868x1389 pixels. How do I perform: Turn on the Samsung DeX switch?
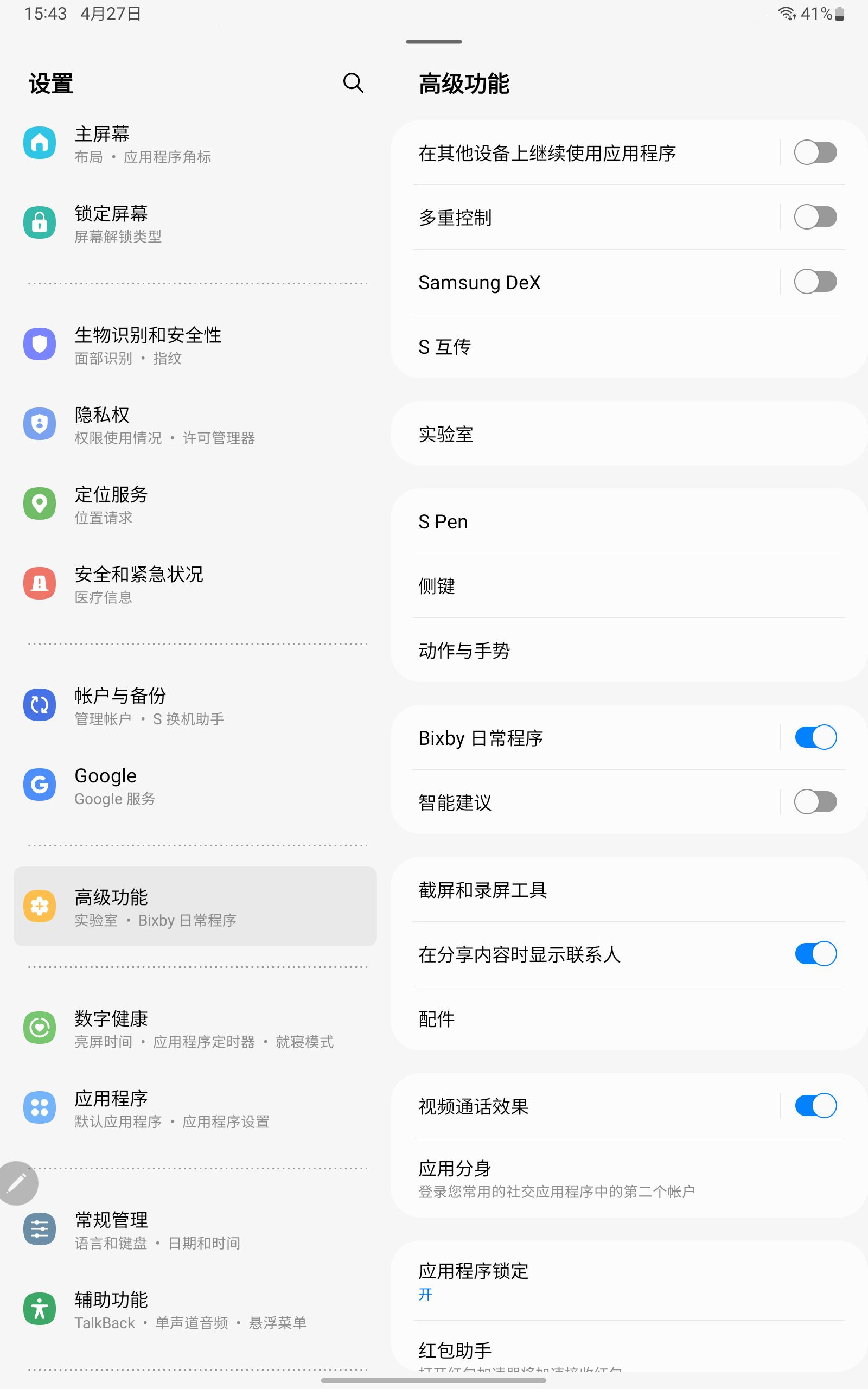tap(815, 282)
